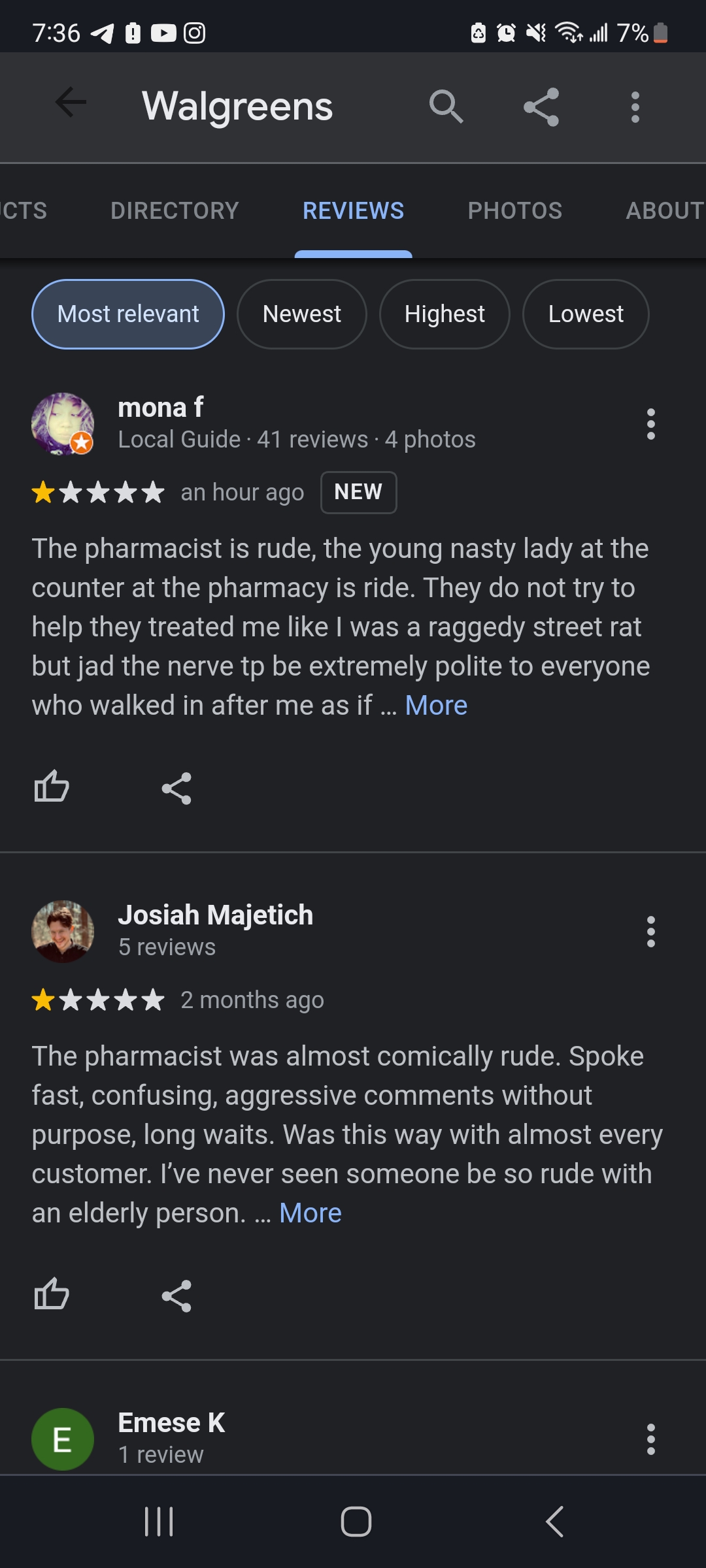Switch to the PHOTOS tab
Viewport: 706px width, 1568px height.
coord(515,210)
